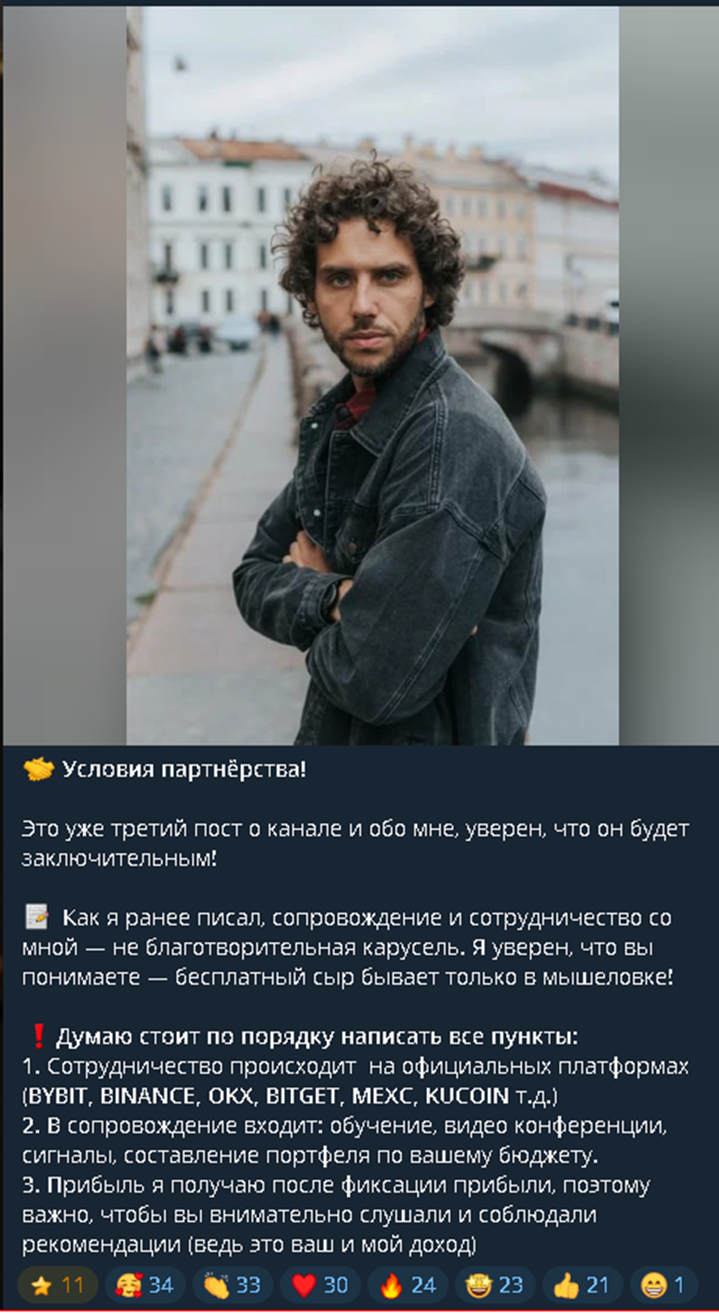Screen dimensions: 719x1316
Task: Open the post's photo in full view
Action: [372, 375]
